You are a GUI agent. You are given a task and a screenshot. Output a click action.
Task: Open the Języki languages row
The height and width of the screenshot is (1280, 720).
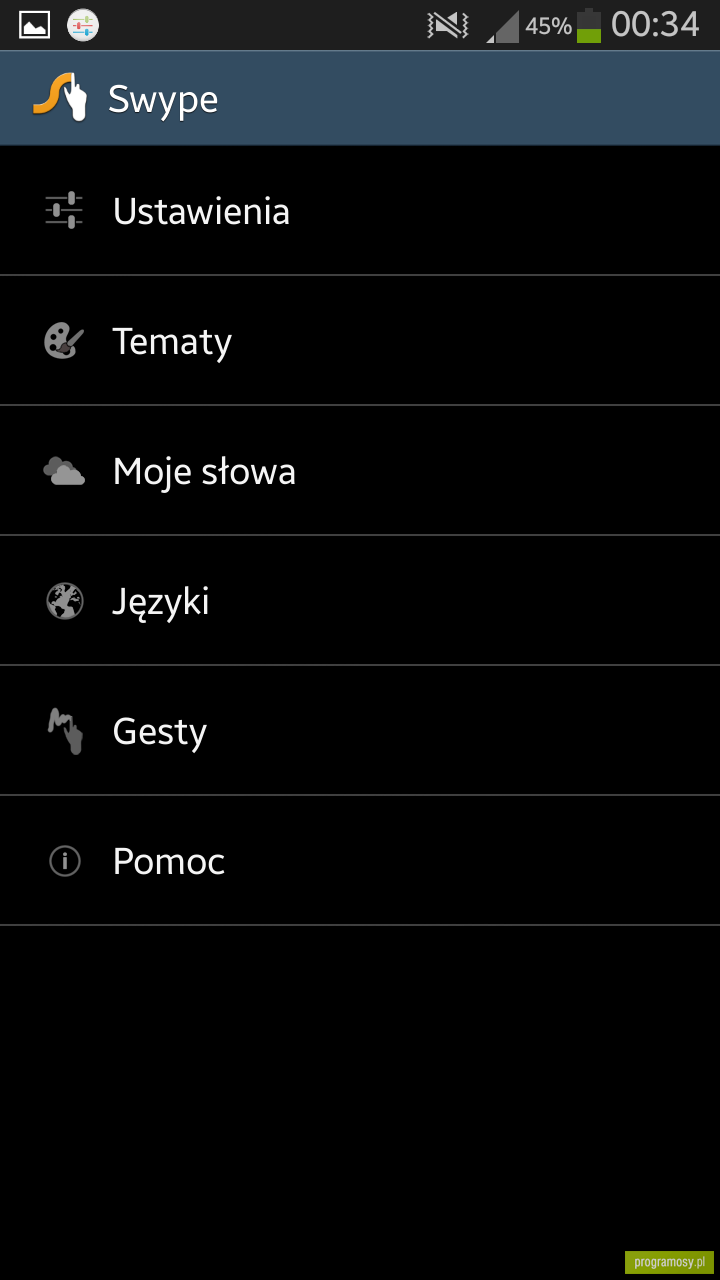(x=360, y=600)
